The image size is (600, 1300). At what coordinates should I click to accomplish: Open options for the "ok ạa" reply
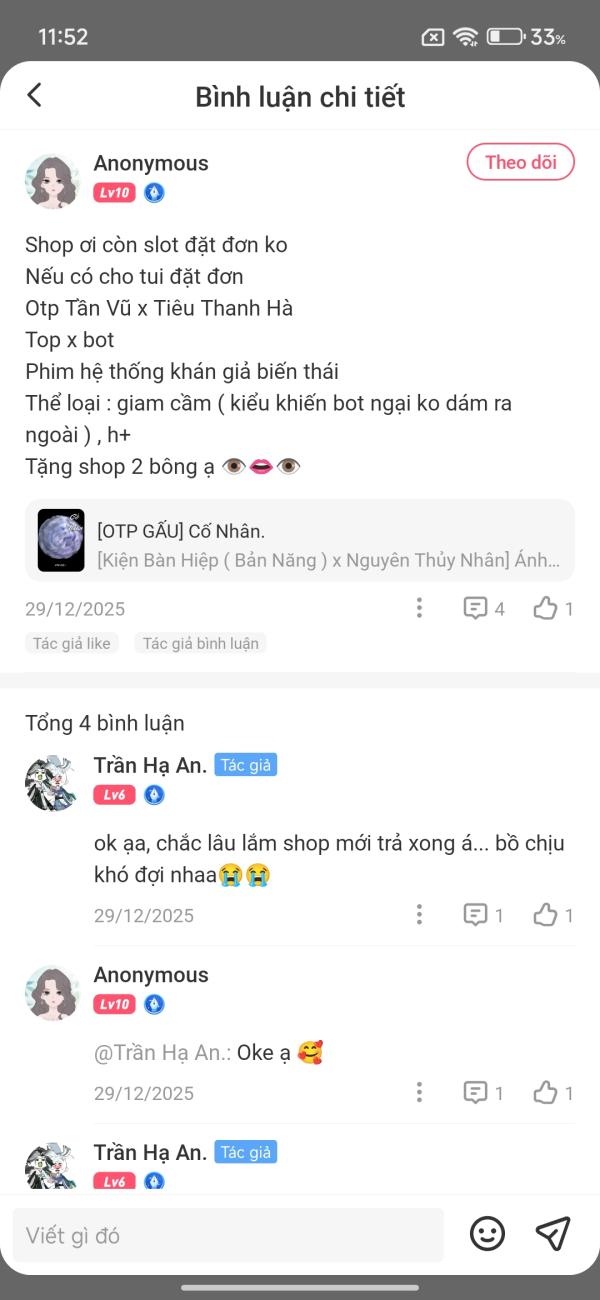pos(419,915)
